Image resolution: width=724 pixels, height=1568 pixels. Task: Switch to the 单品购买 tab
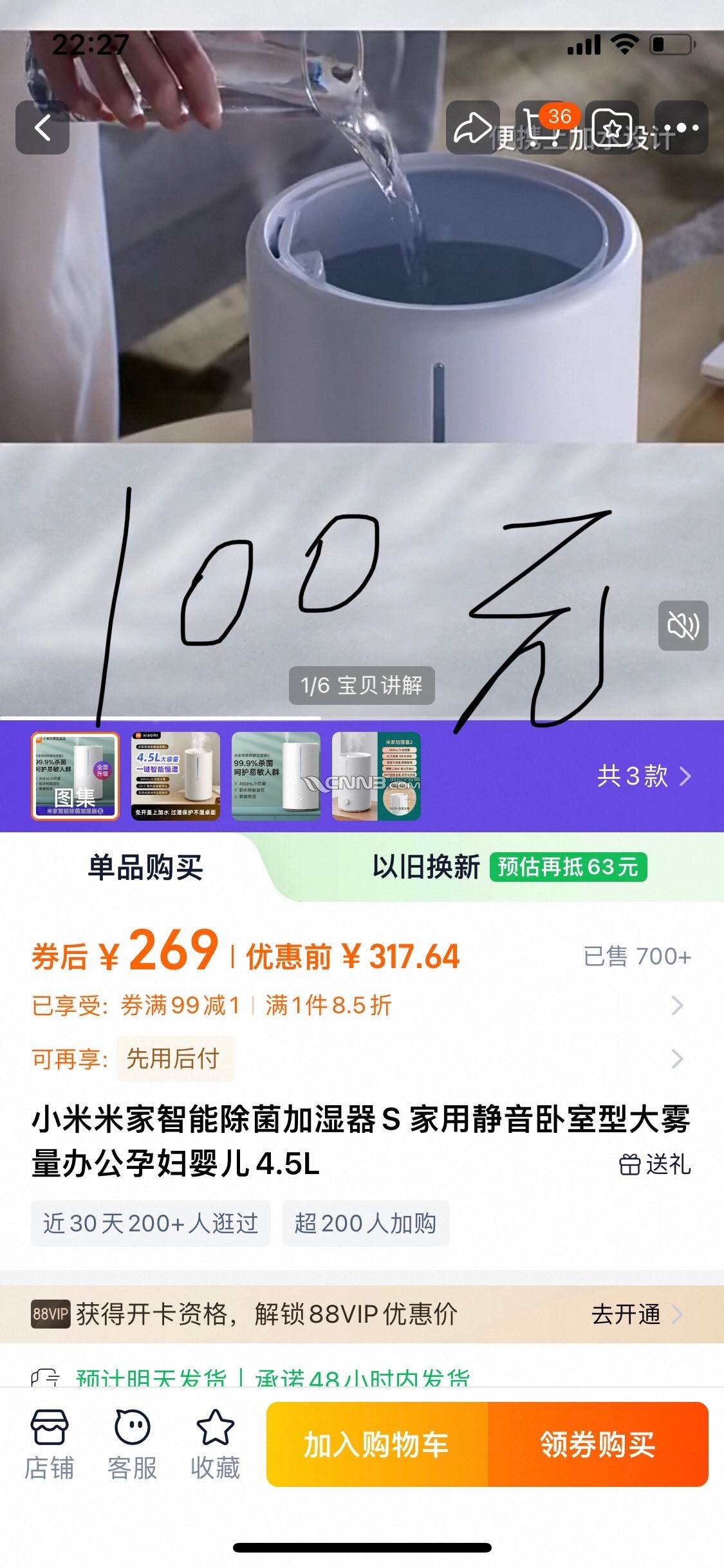click(x=145, y=868)
